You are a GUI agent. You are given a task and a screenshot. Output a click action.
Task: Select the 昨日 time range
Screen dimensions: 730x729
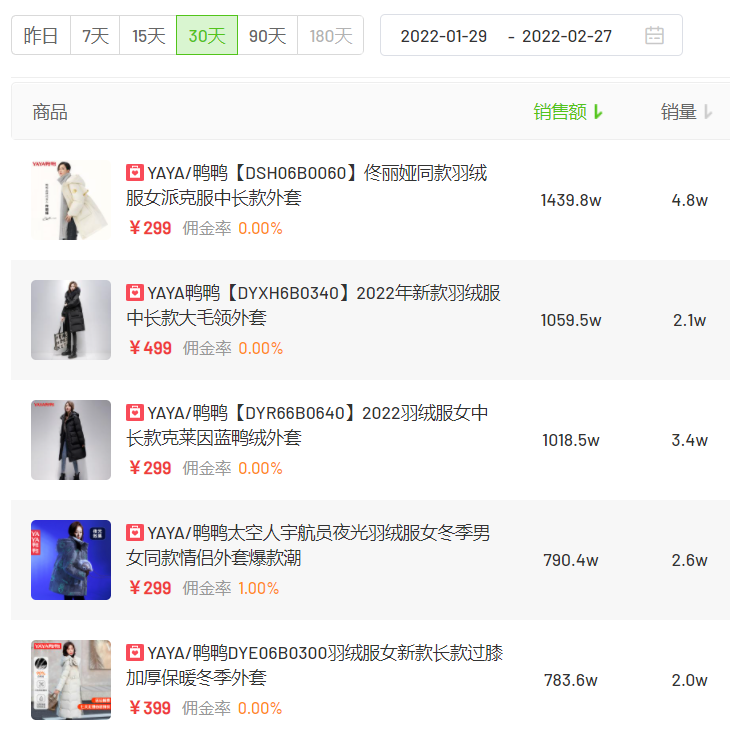[41, 36]
